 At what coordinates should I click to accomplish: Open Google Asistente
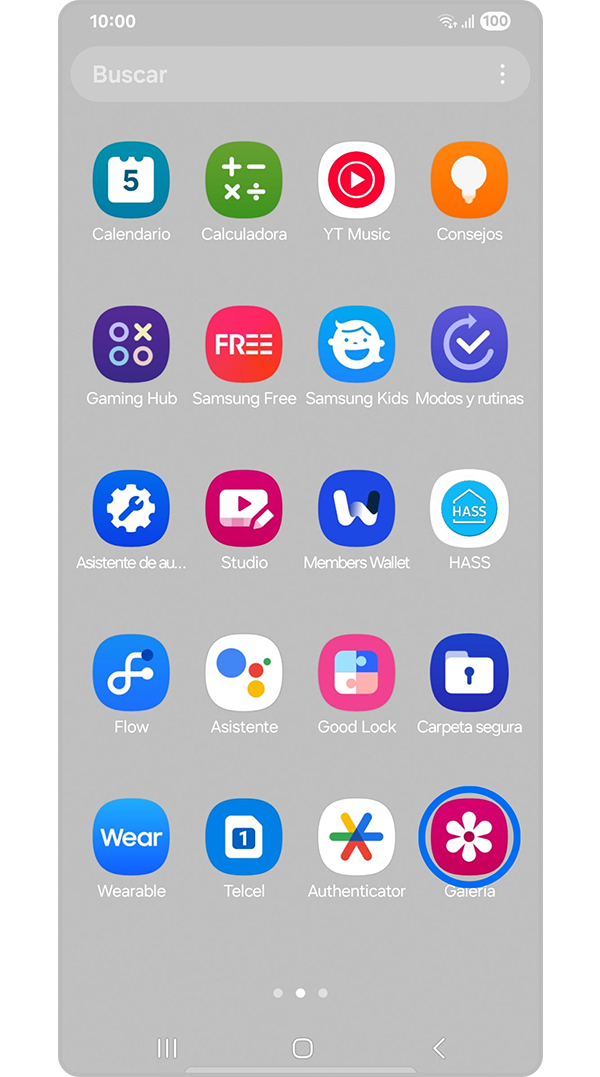click(244, 673)
